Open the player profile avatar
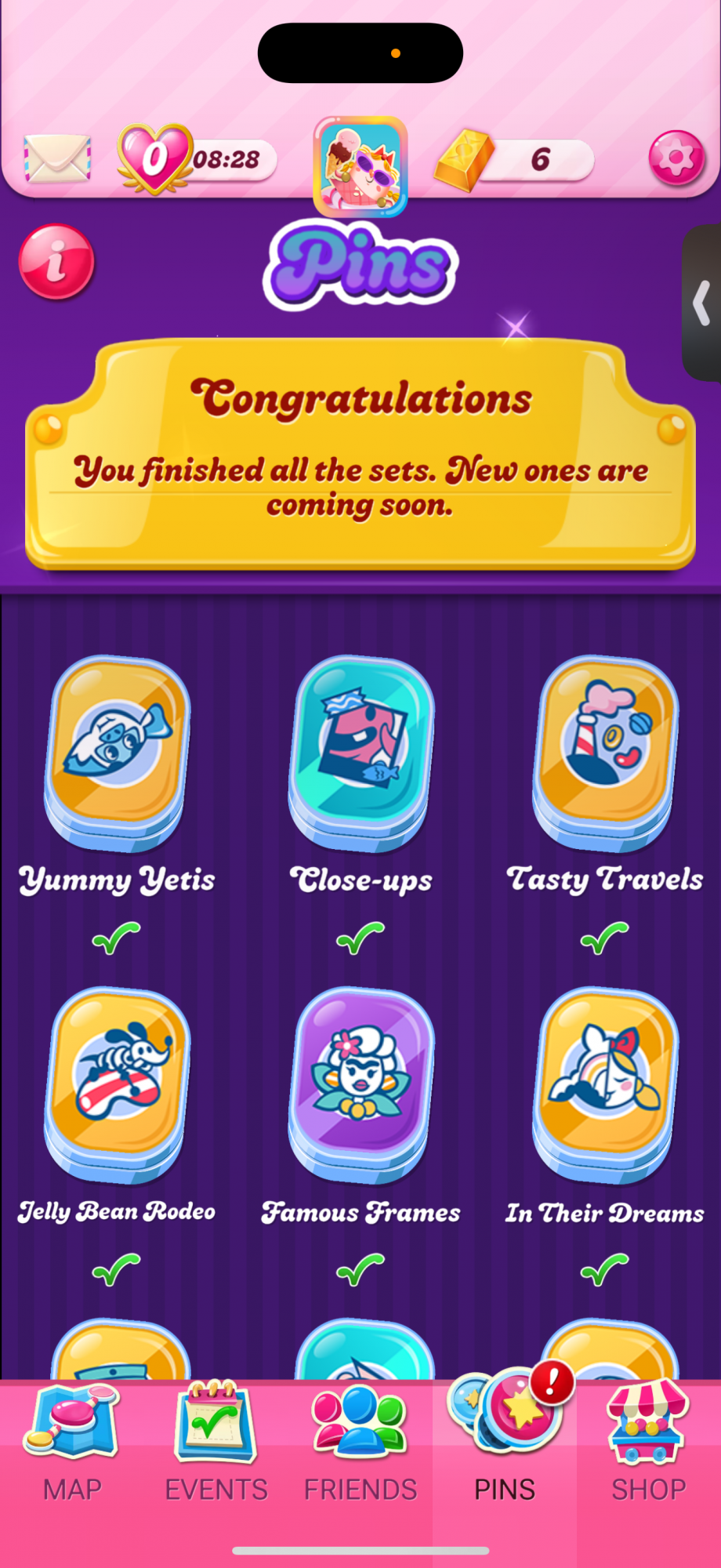Screen dimensions: 721x1568 [x=360, y=166]
